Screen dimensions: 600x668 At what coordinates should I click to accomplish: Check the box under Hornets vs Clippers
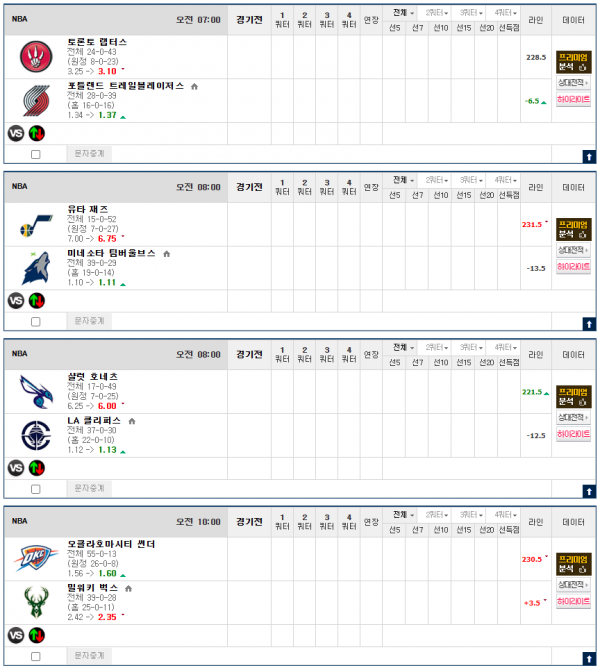click(36, 489)
